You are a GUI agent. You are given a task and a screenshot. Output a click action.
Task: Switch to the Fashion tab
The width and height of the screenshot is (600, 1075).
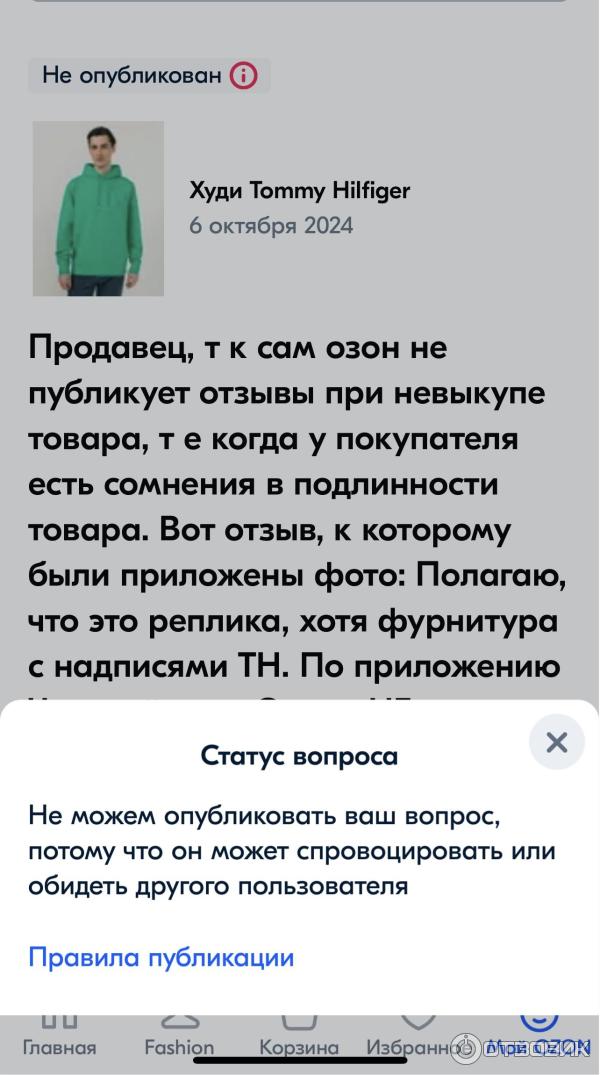click(x=179, y=1035)
